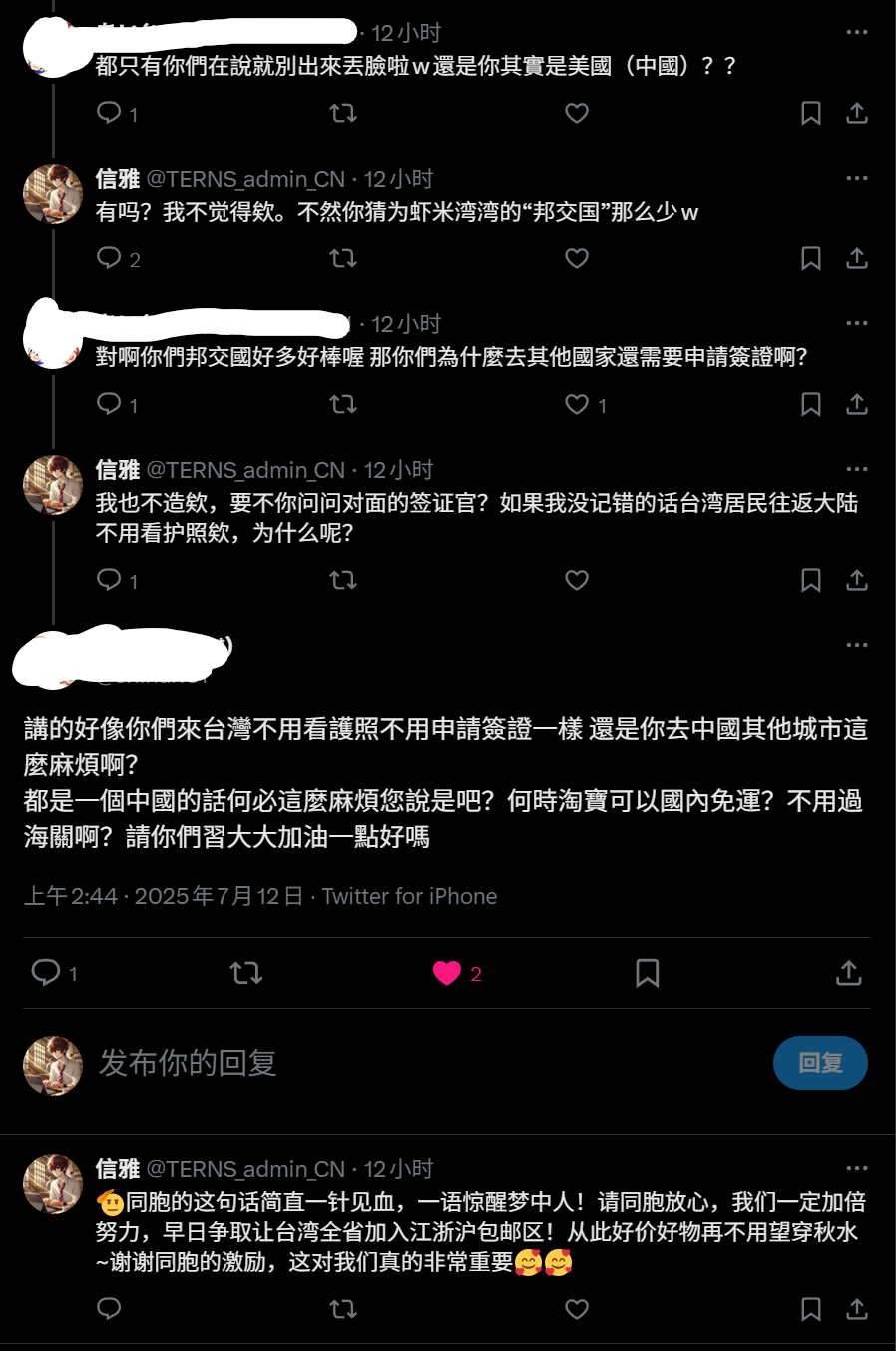Image resolution: width=896 pixels, height=1351 pixels.
Task: Share the main tweet from July 12
Action: (848, 973)
